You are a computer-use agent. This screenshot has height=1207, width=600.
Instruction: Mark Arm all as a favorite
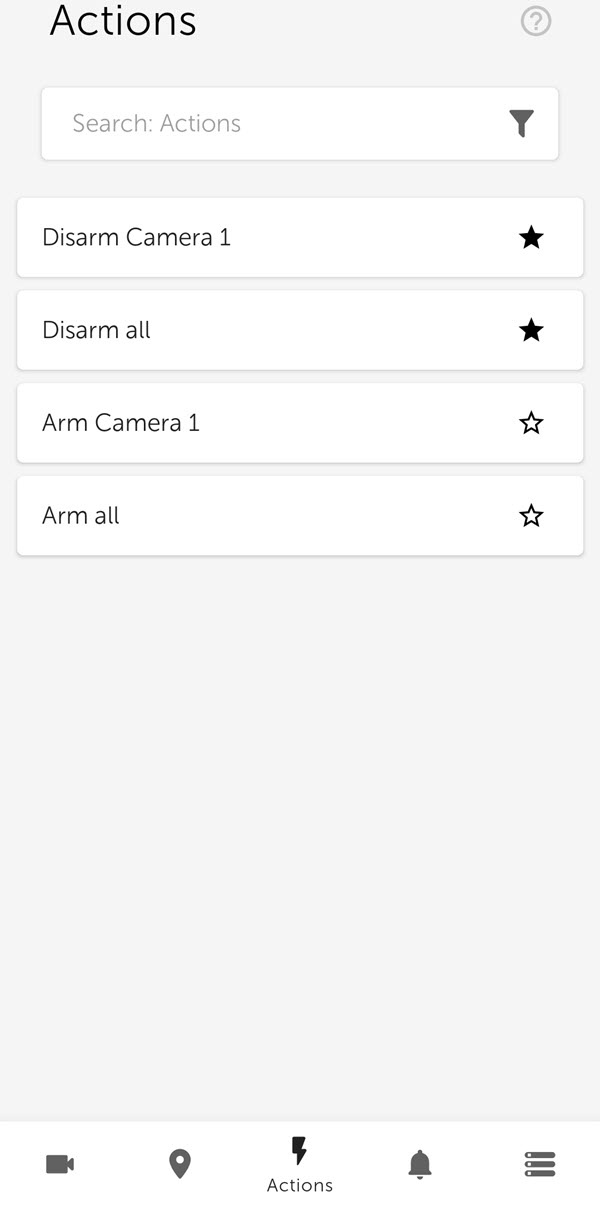pyautogui.click(x=531, y=516)
